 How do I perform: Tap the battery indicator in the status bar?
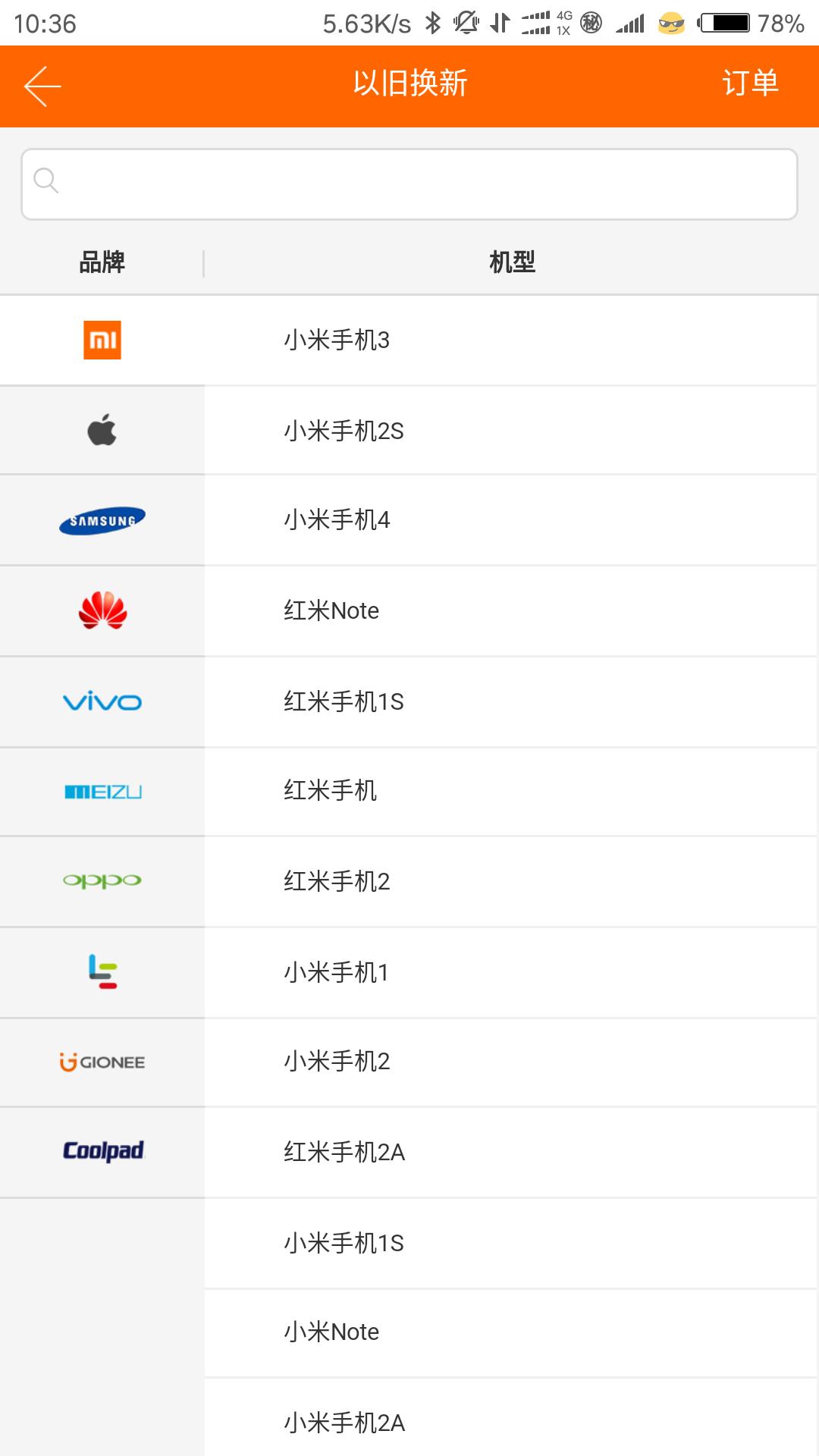726,23
